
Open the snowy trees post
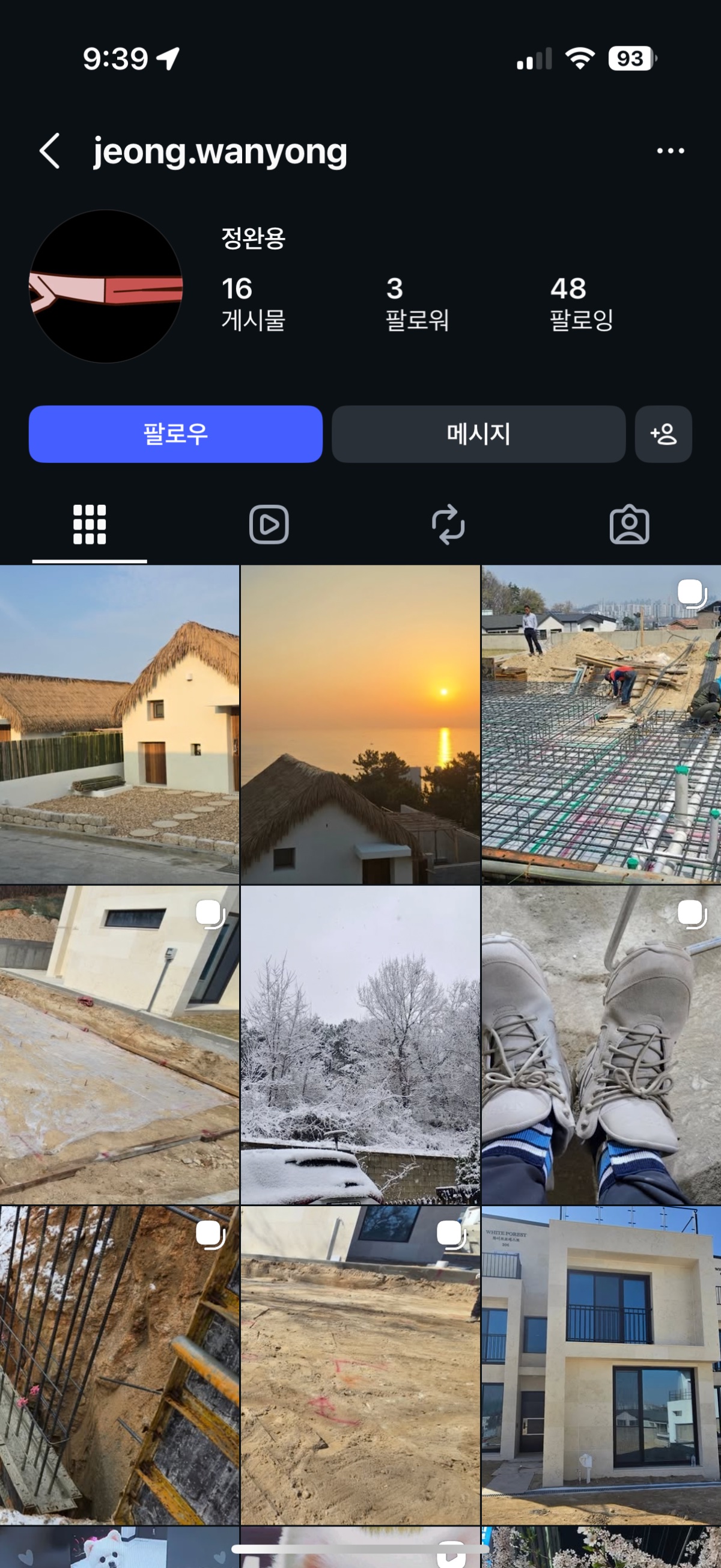[x=360, y=1045]
